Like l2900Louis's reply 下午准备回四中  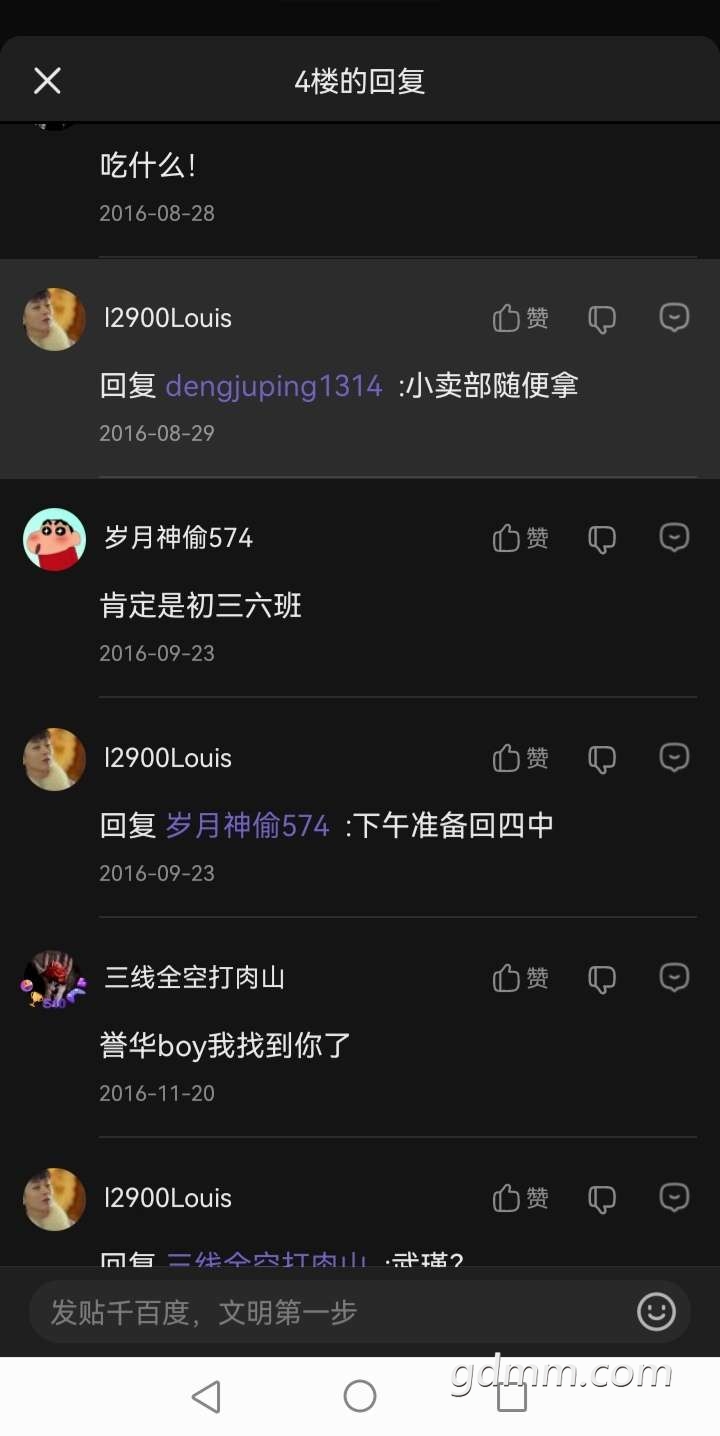(521, 758)
